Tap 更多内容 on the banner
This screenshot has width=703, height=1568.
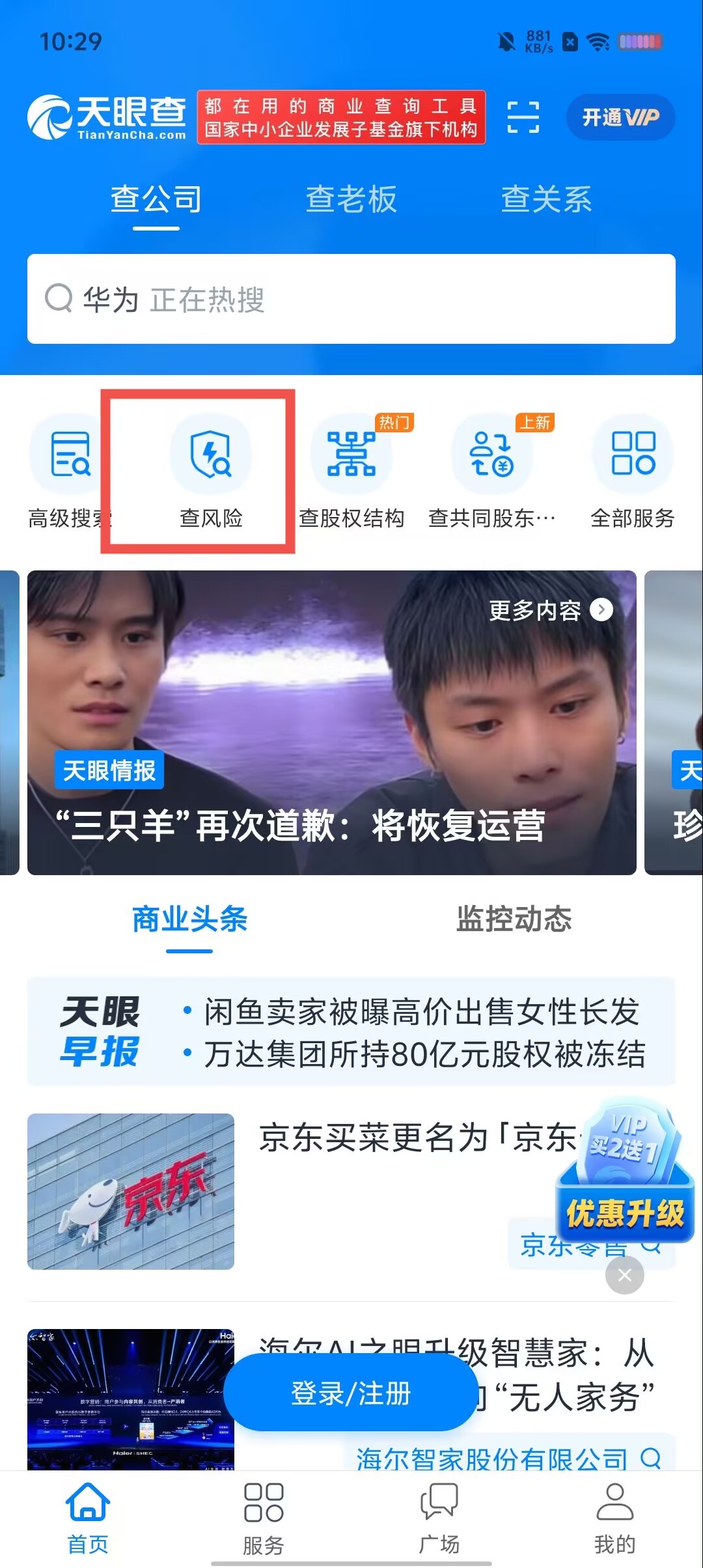[550, 610]
